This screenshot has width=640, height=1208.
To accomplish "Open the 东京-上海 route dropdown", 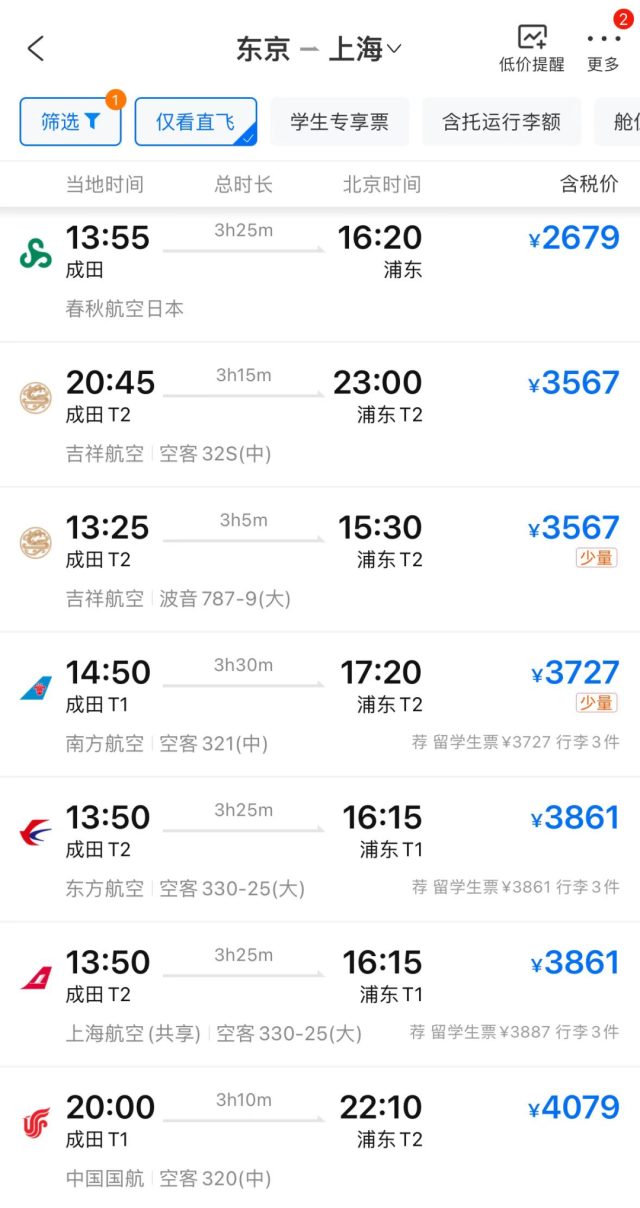I will tap(319, 48).
